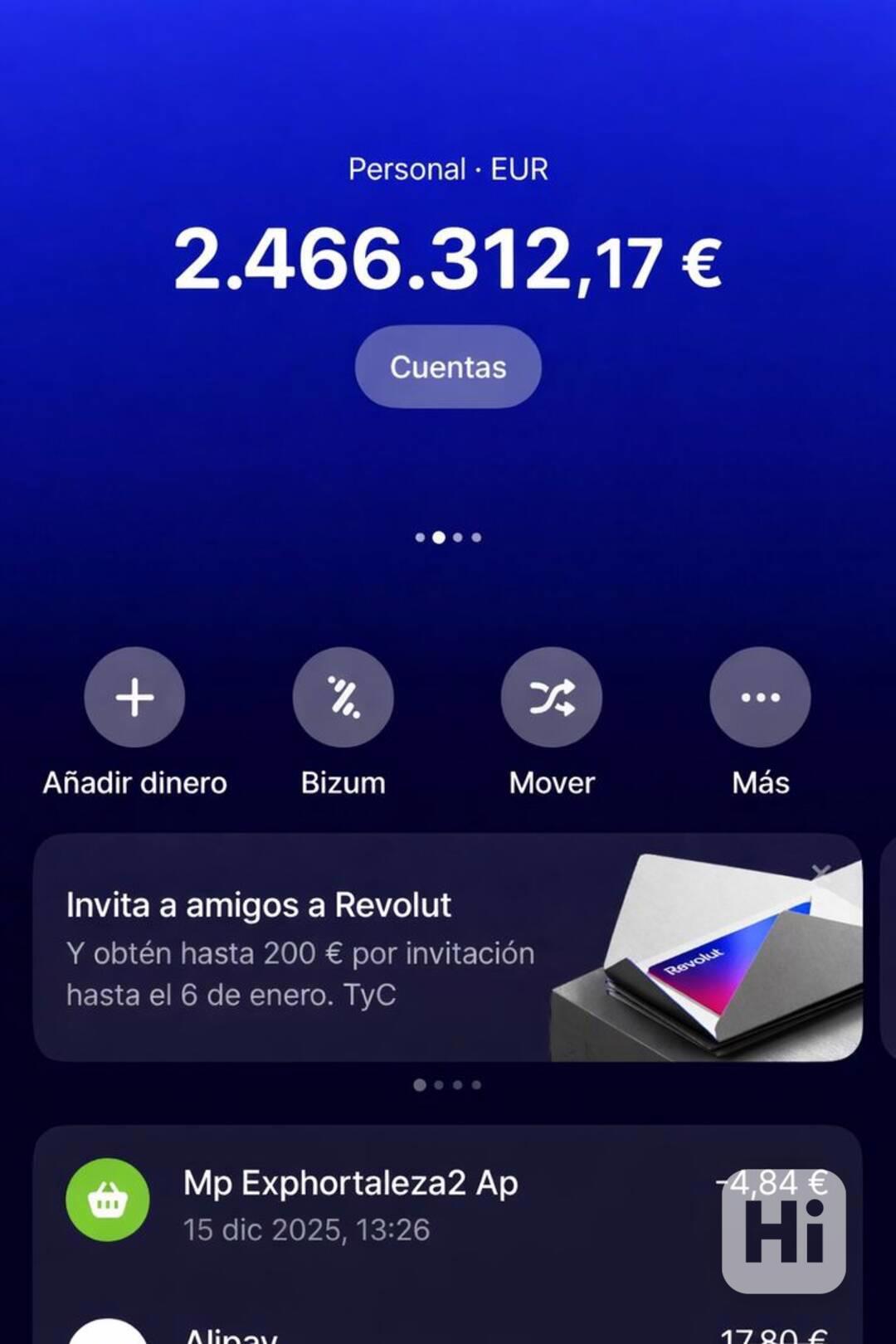
Task: Tap Añadir dinero to add money
Action: pos(134,697)
